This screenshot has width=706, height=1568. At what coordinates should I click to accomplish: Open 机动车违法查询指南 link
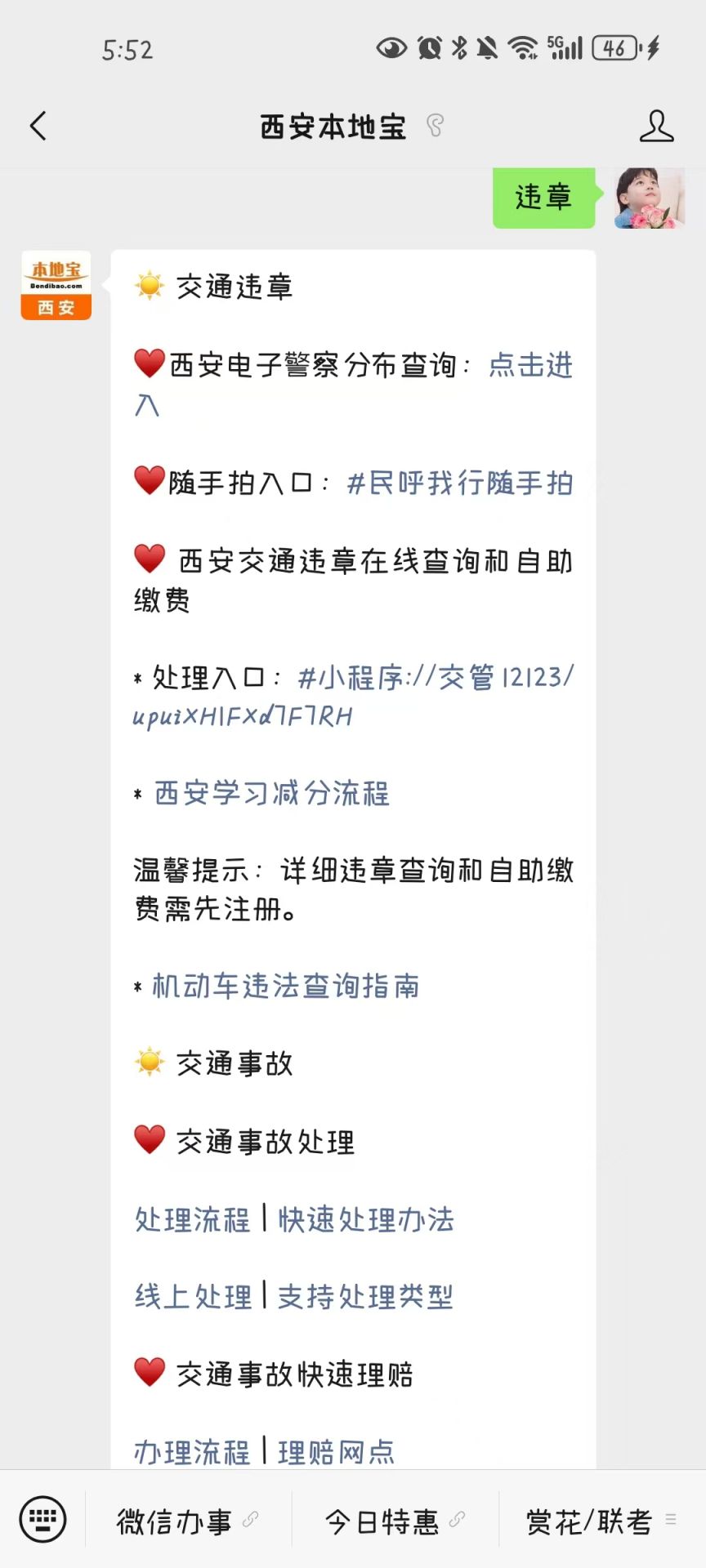point(286,986)
